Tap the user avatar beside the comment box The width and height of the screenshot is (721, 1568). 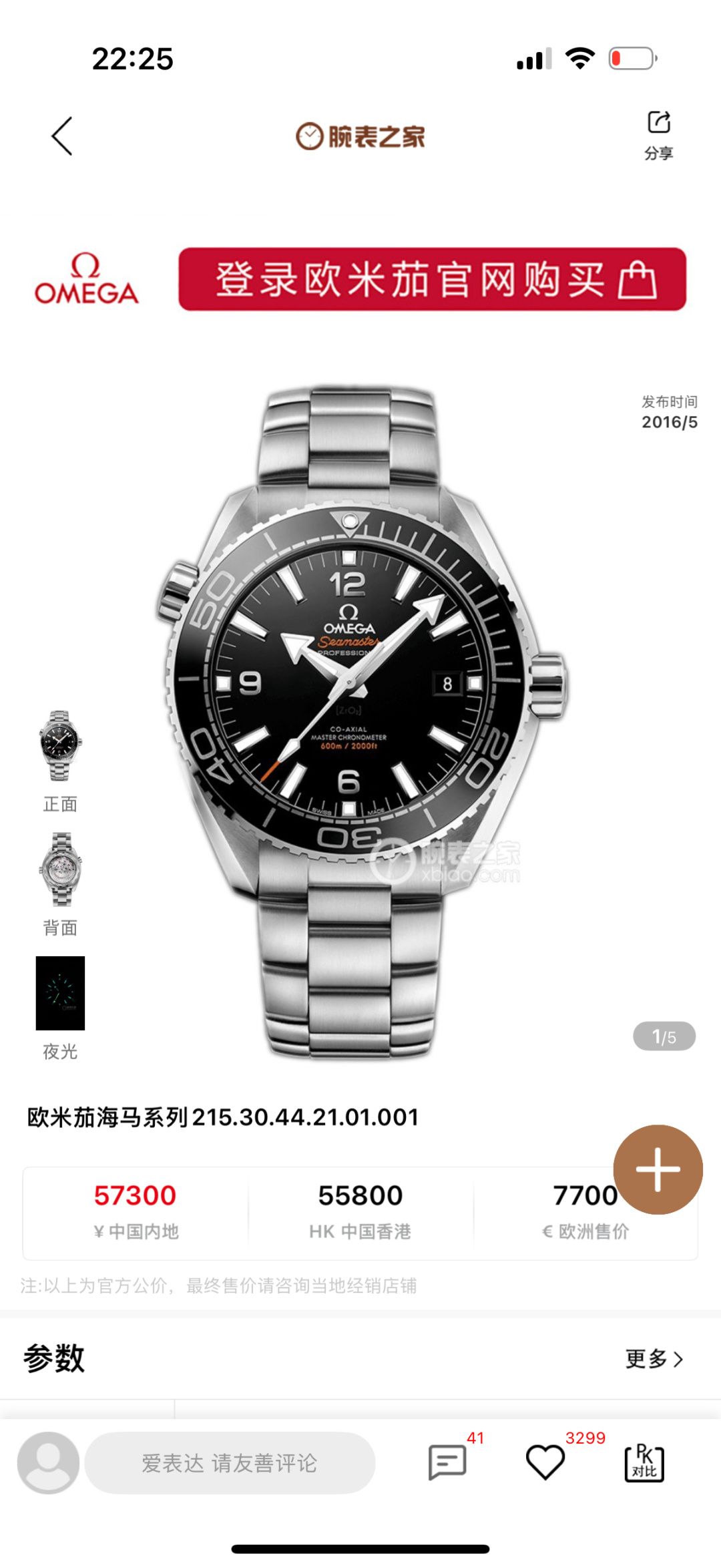[x=48, y=1462]
